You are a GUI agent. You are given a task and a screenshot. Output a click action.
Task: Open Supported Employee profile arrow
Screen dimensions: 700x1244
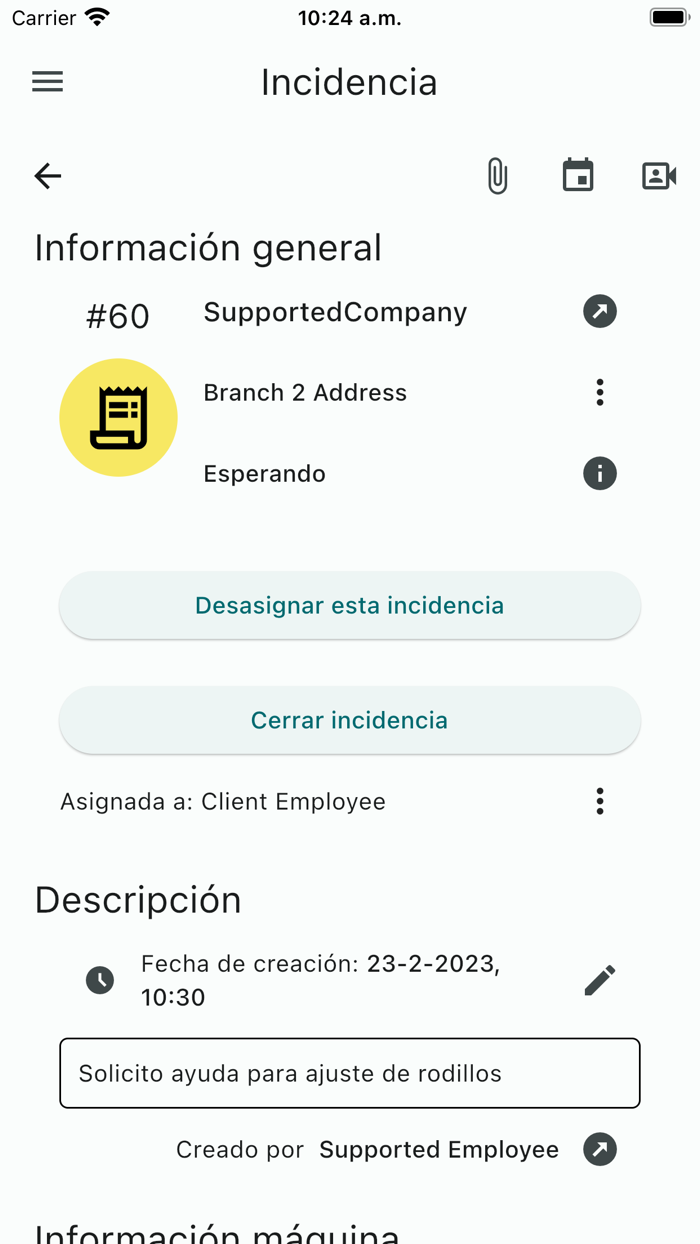[x=600, y=1150]
